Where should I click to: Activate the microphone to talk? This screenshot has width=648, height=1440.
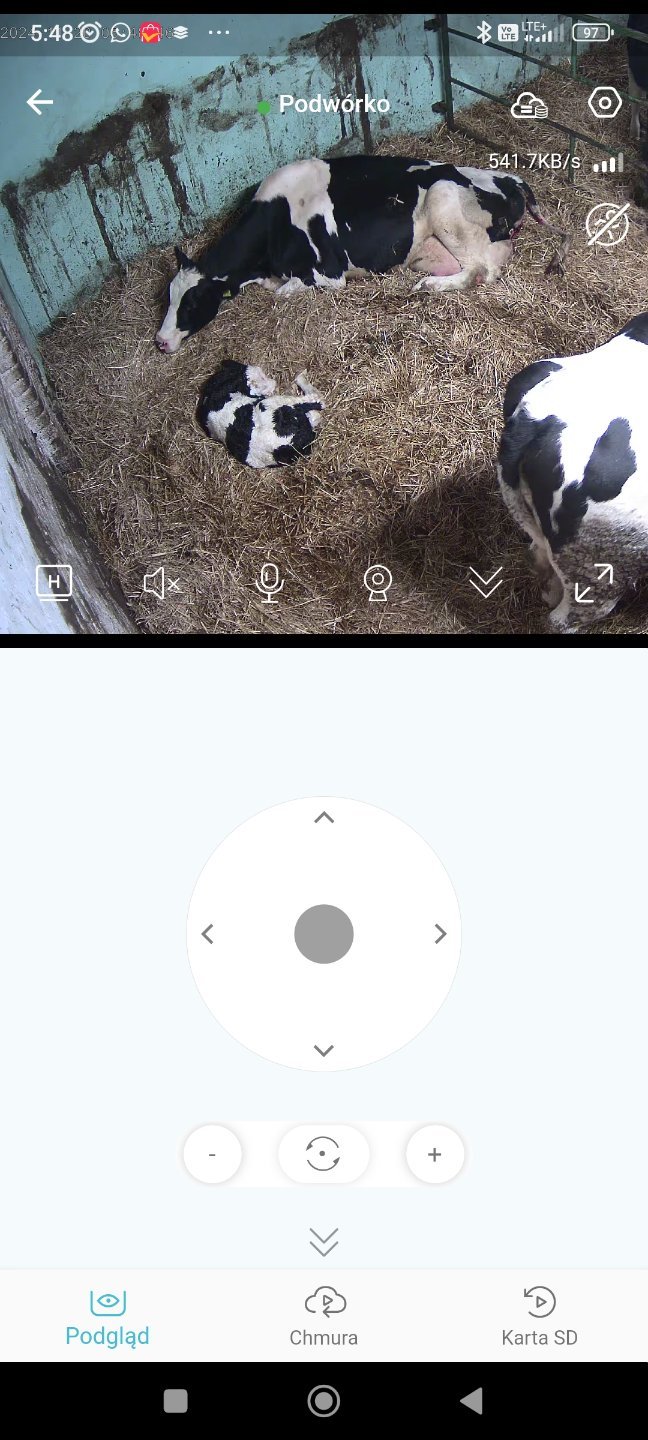point(269,583)
